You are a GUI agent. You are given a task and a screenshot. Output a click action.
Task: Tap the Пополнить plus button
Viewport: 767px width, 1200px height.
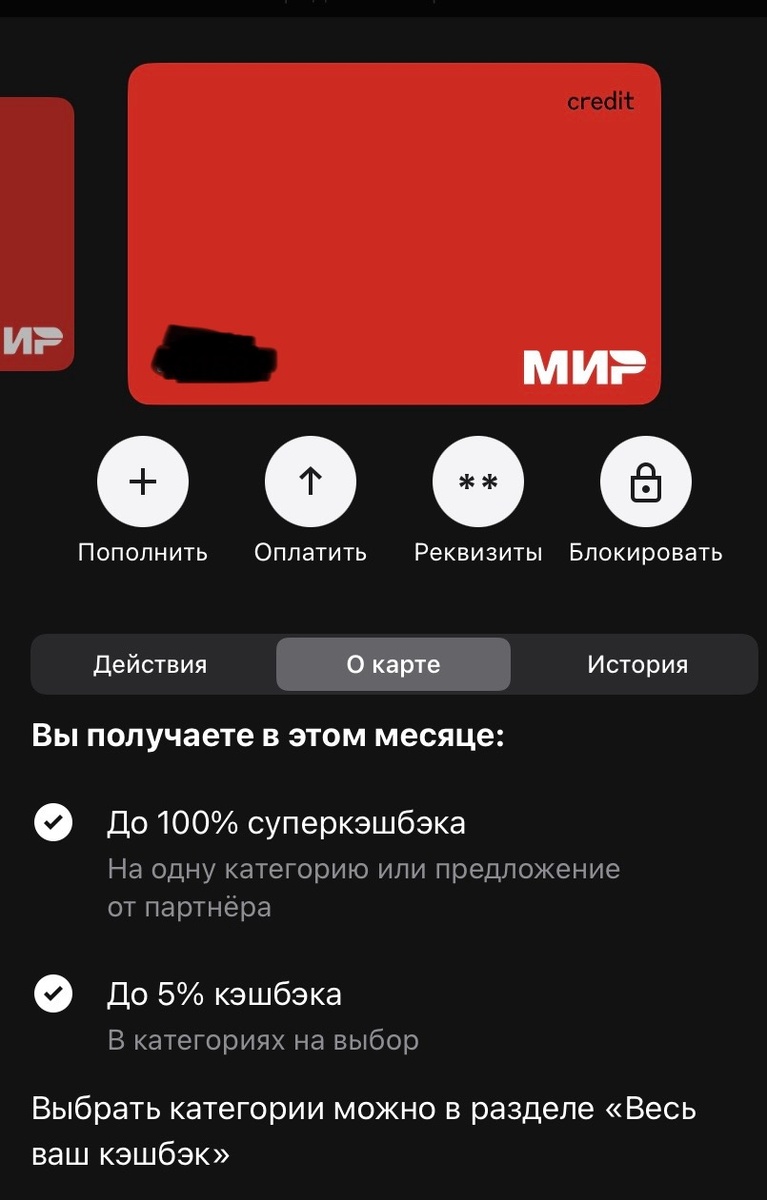(143, 482)
